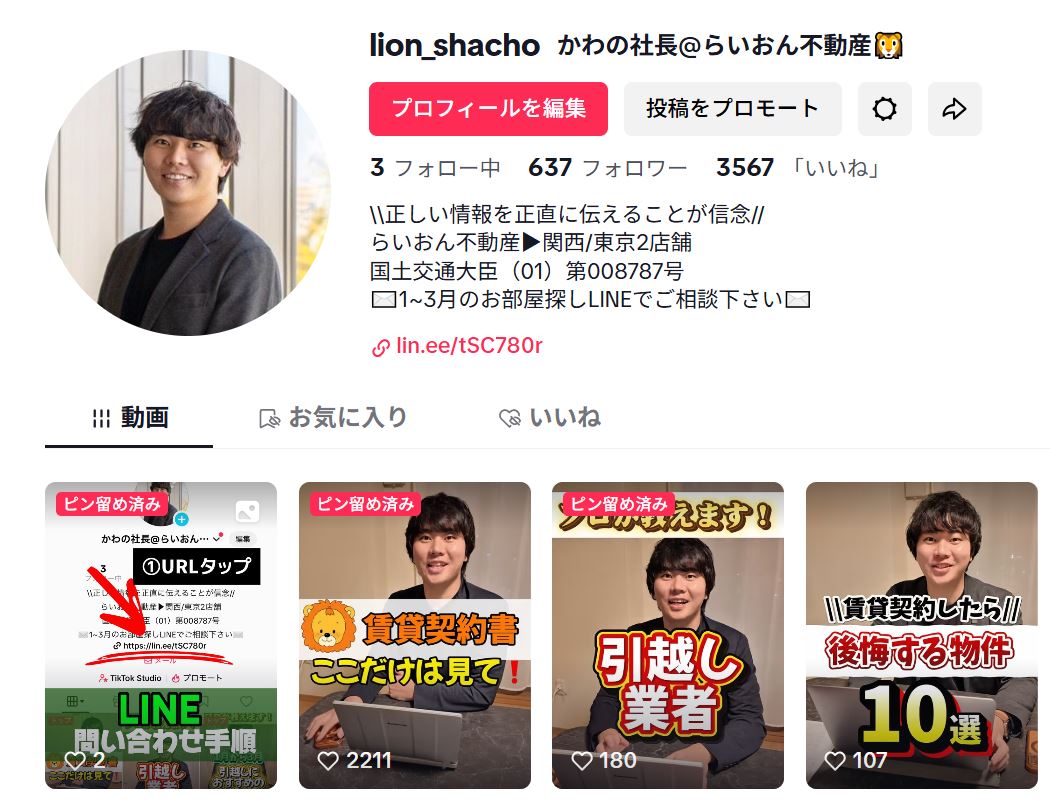Play the pinned 引越し業者 video

click(x=668, y=635)
